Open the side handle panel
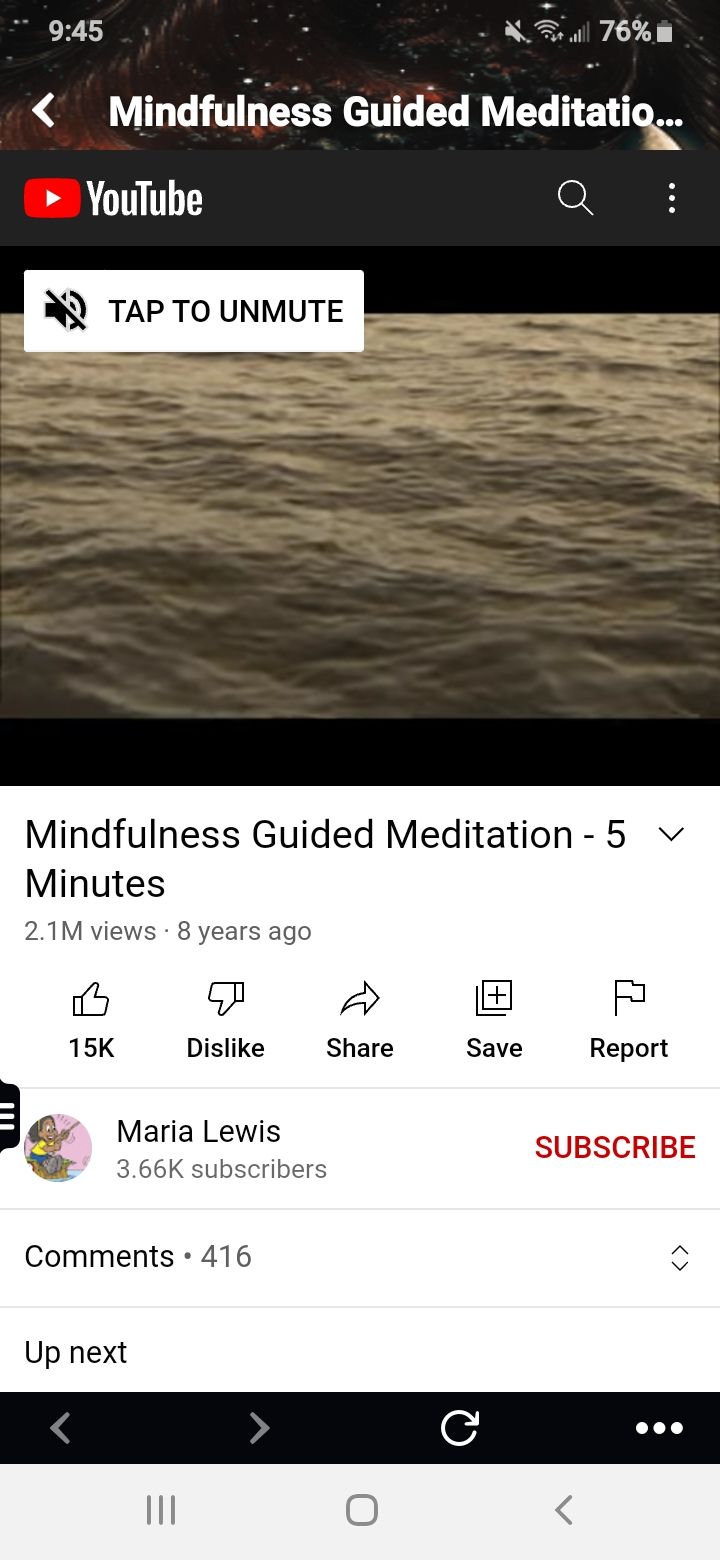Image resolution: width=720 pixels, height=1560 pixels. pos(8,1115)
